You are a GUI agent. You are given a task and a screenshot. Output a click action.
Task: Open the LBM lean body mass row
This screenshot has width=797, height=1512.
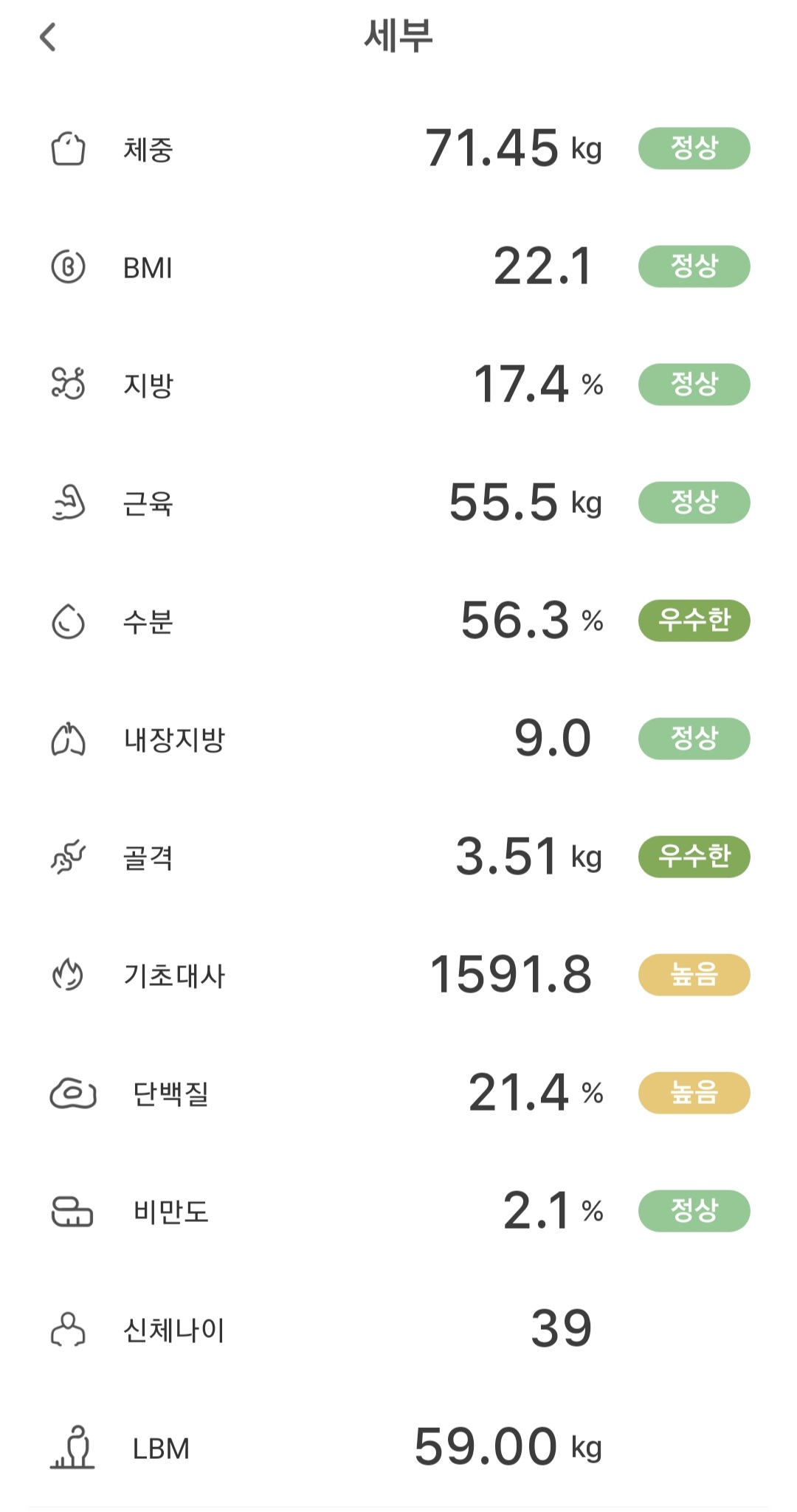[x=398, y=1448]
